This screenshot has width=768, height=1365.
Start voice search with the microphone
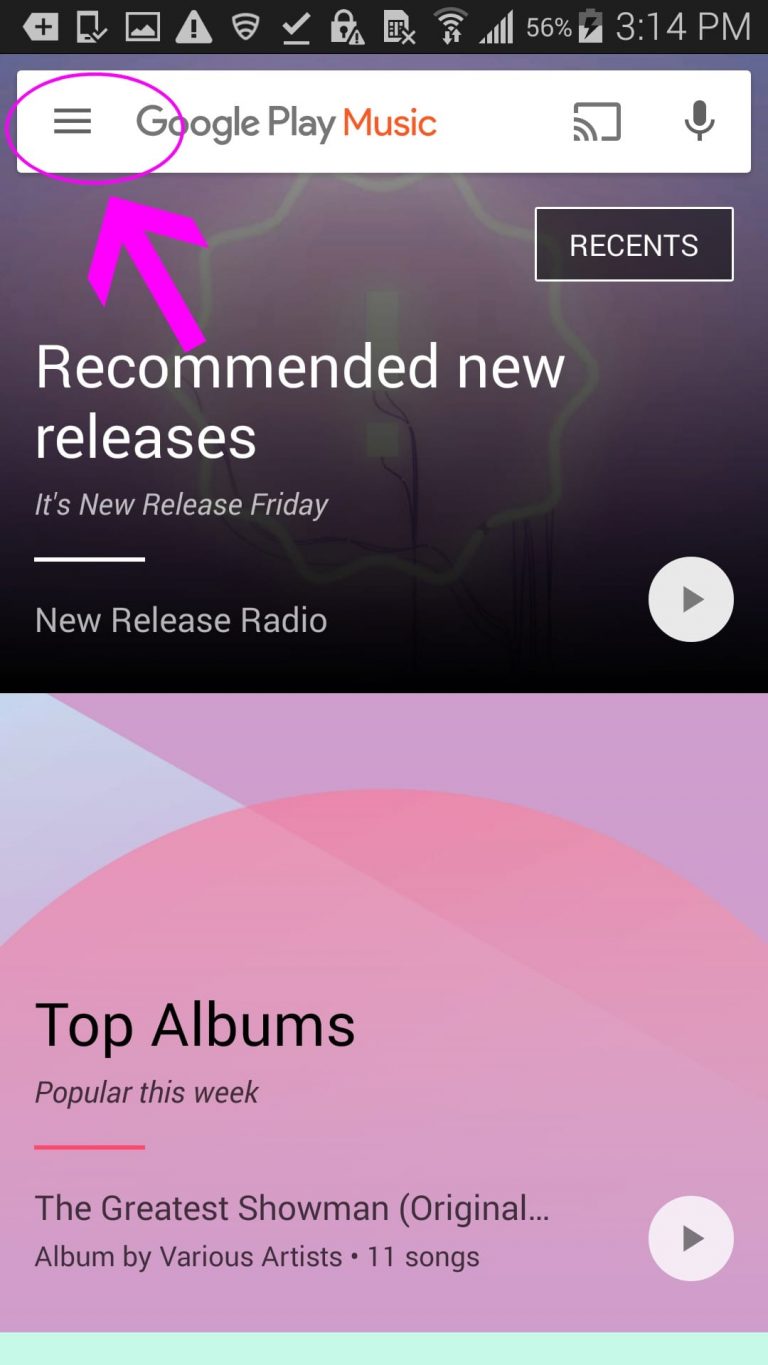(x=699, y=122)
